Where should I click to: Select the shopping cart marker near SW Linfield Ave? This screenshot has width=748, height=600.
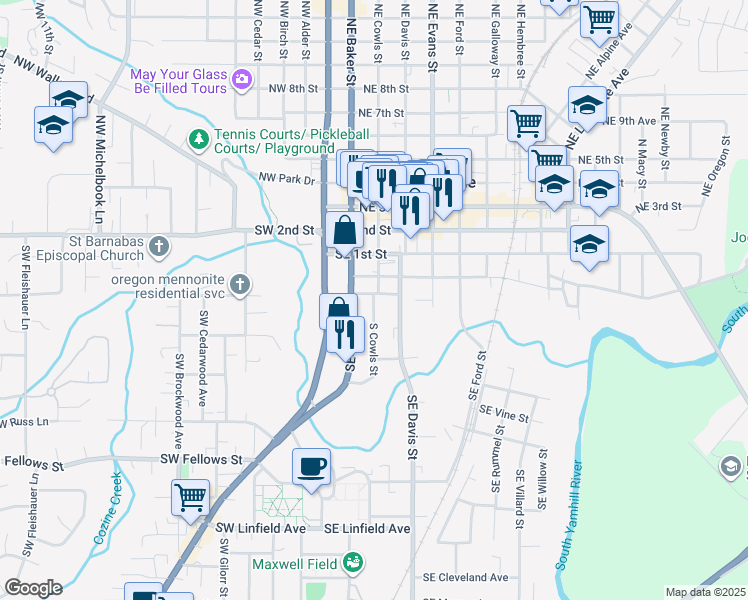click(190, 501)
